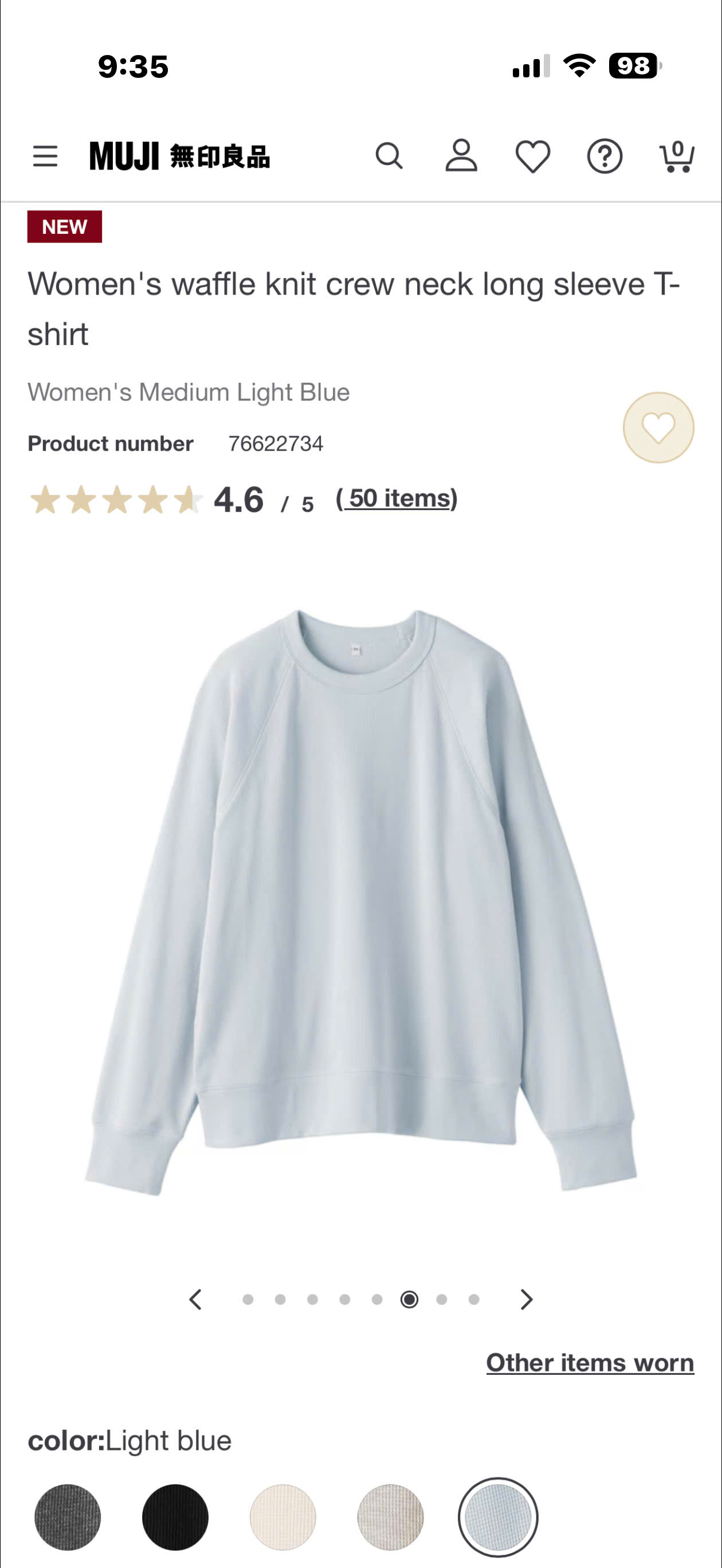Screen dimensions: 722x1568
Task: Open the hamburger menu
Action: point(45,156)
